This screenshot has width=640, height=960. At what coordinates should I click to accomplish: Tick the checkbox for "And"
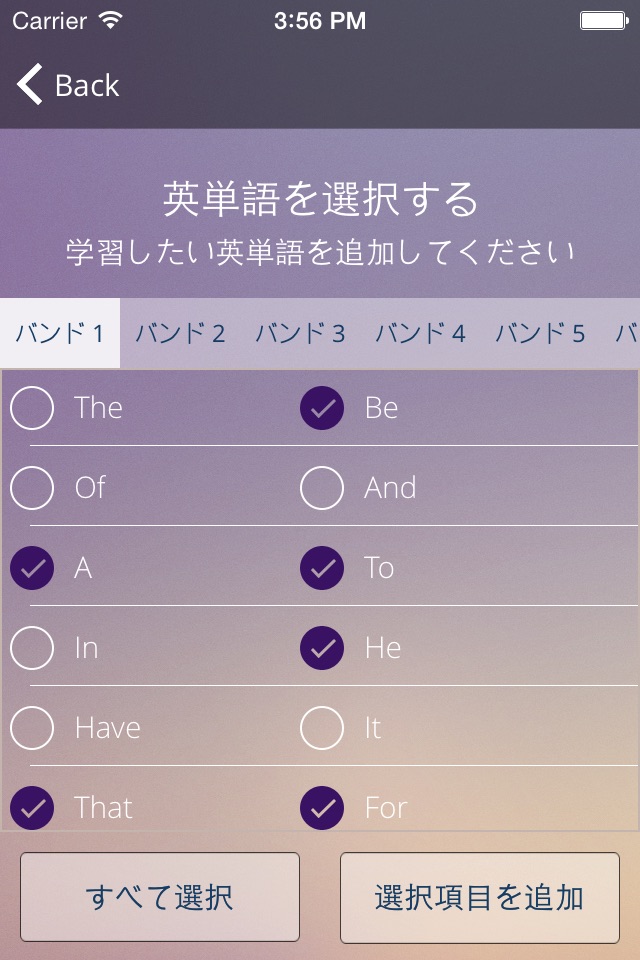click(x=322, y=488)
